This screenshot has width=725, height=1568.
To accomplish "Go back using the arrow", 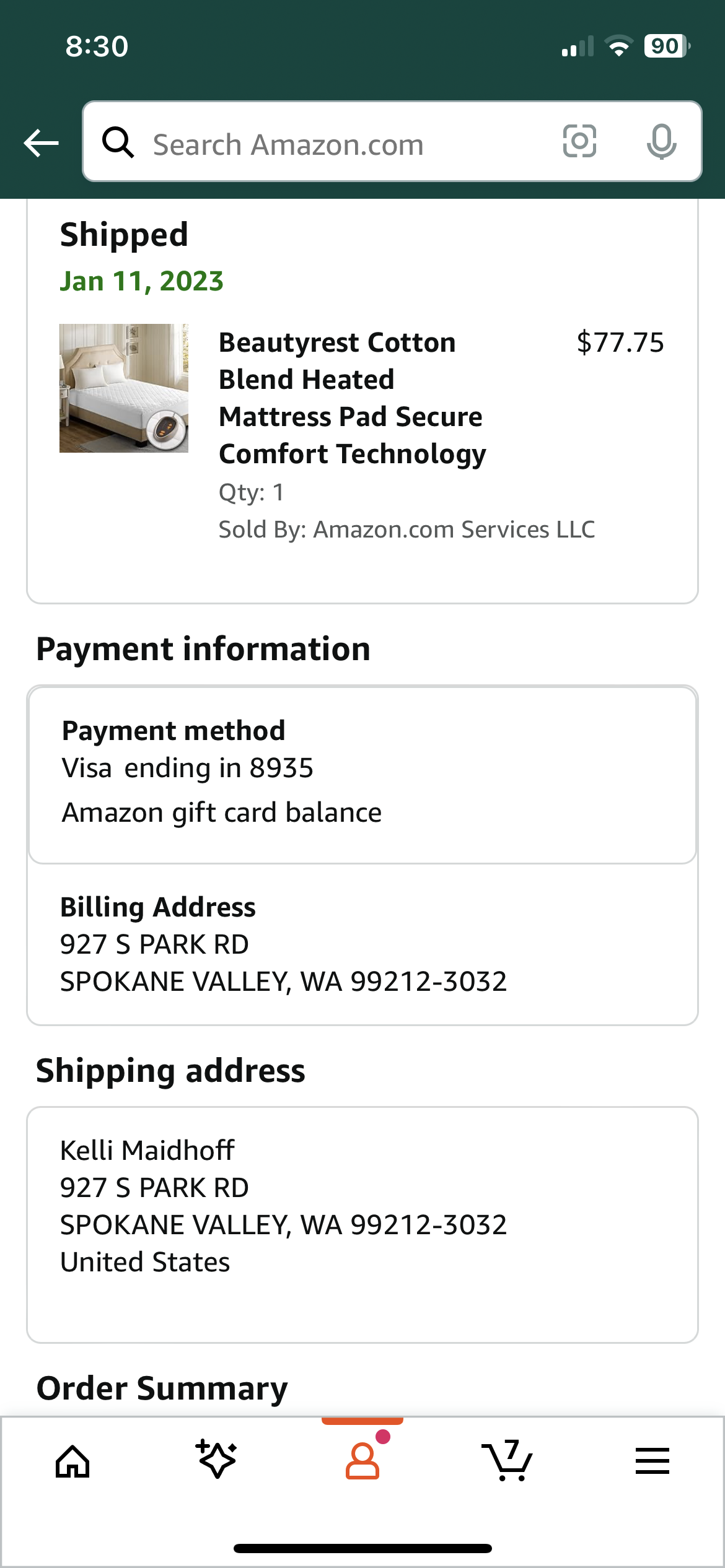I will [x=41, y=143].
